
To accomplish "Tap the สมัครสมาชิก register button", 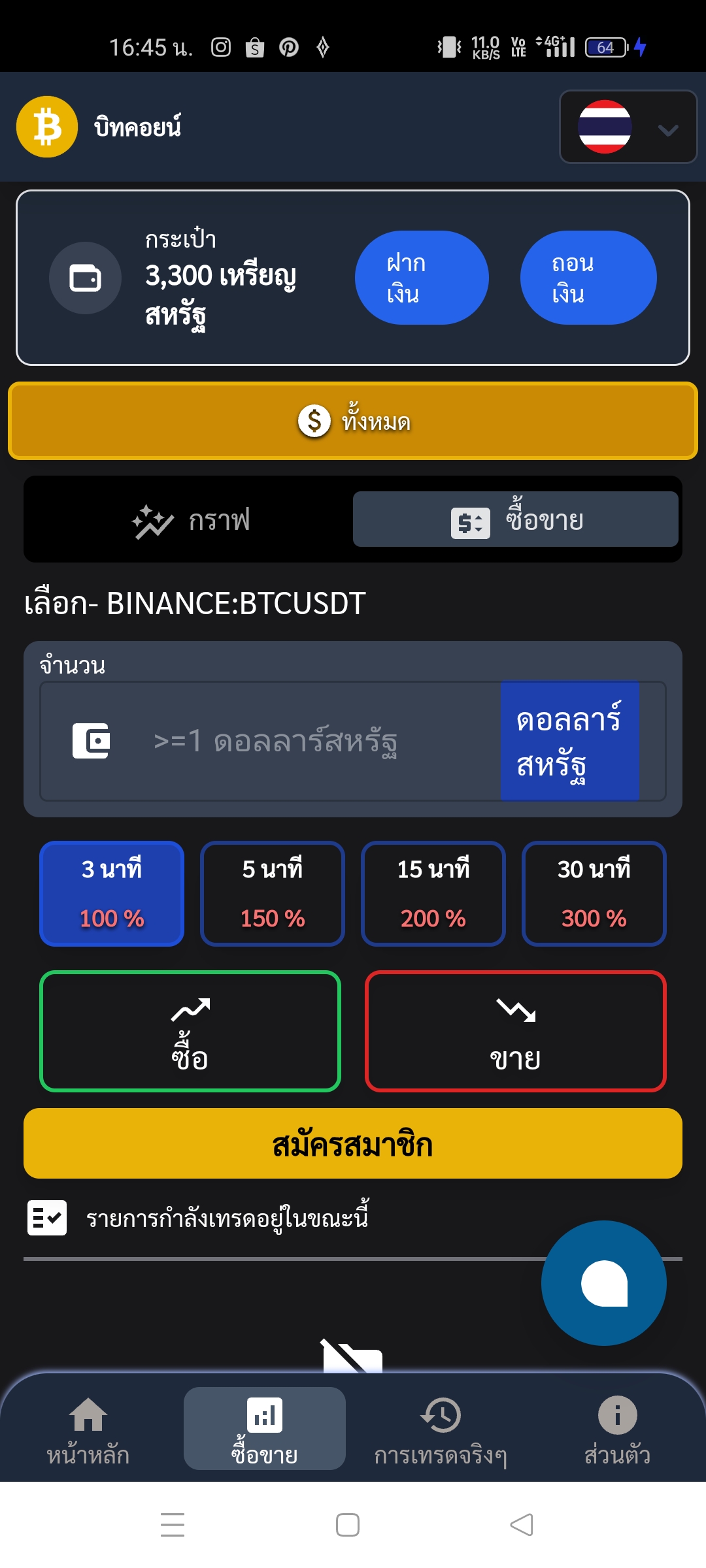I will pyautogui.click(x=353, y=1143).
